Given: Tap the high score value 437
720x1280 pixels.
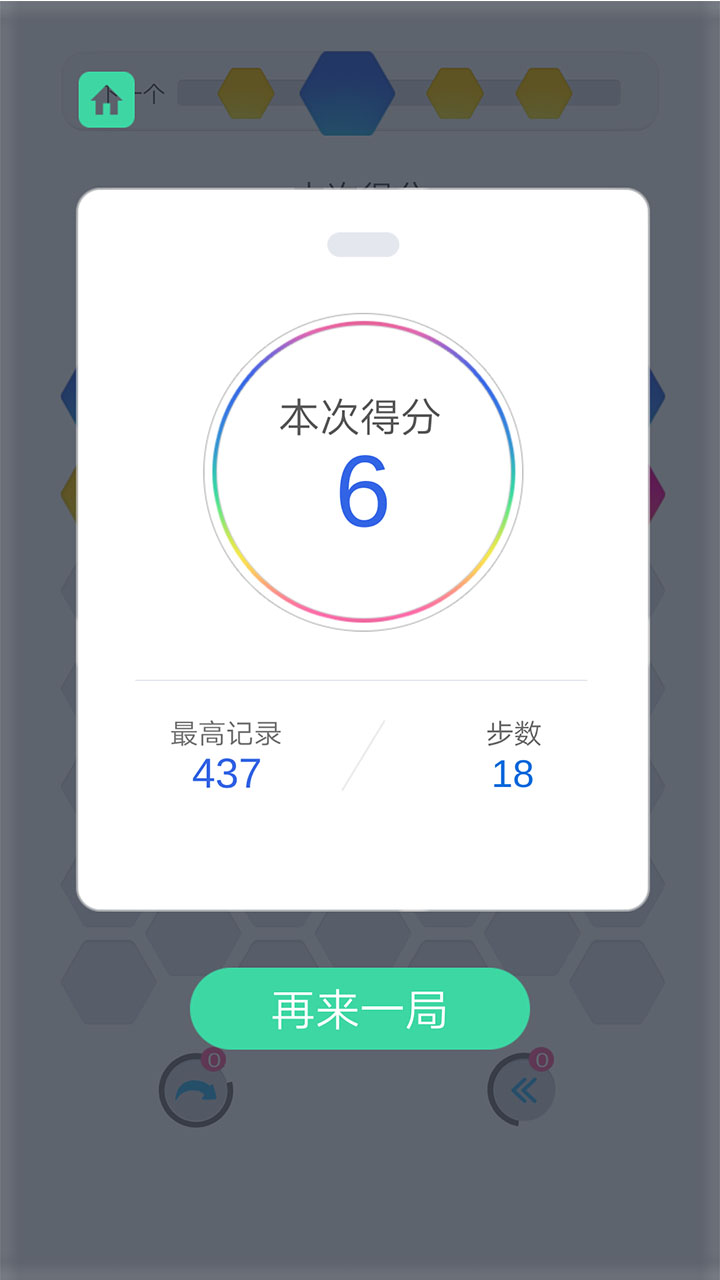Looking at the screenshot, I should click(225, 774).
